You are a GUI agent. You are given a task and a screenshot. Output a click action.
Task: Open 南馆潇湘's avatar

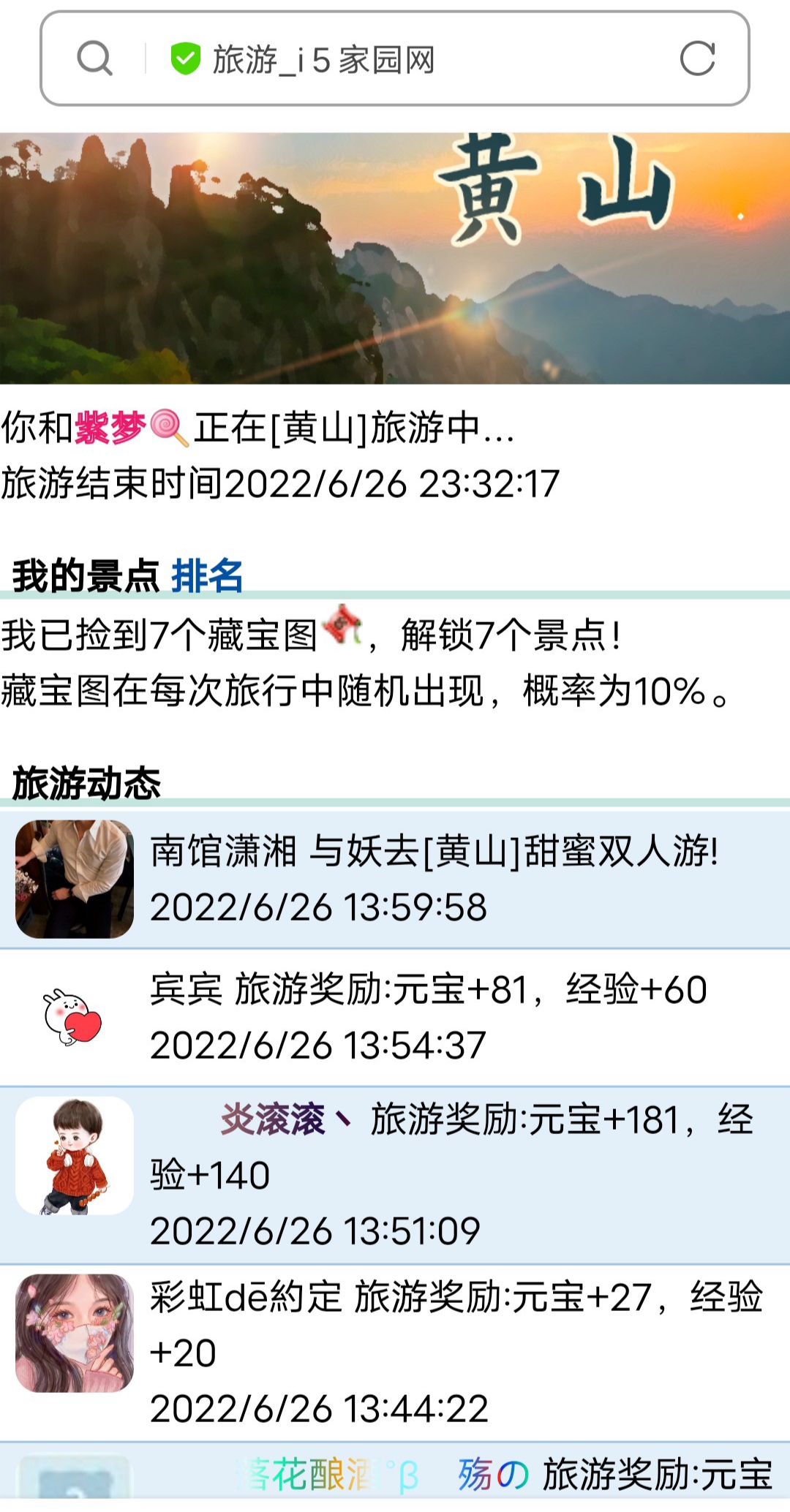click(x=75, y=879)
